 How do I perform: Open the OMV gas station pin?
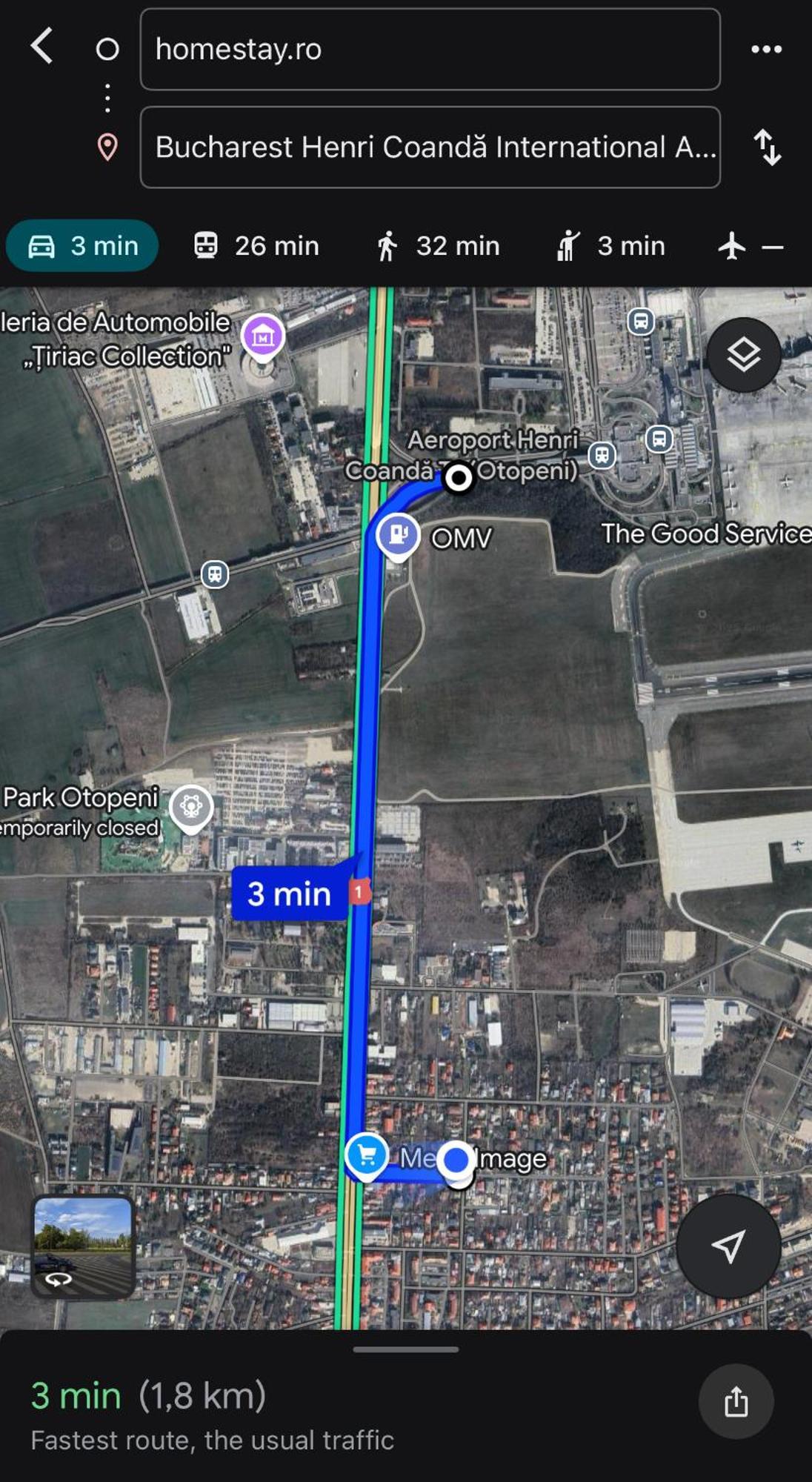point(398,534)
